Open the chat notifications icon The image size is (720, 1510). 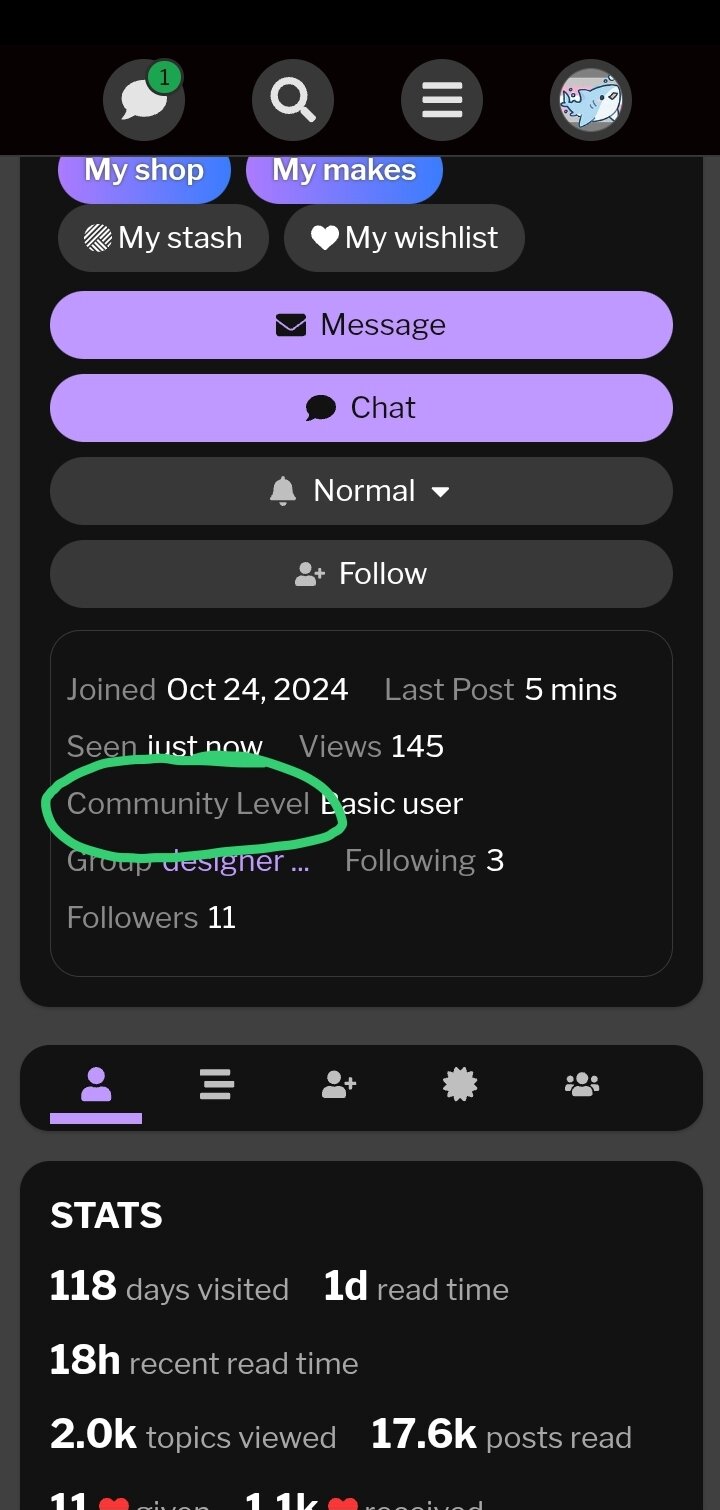tap(144, 100)
